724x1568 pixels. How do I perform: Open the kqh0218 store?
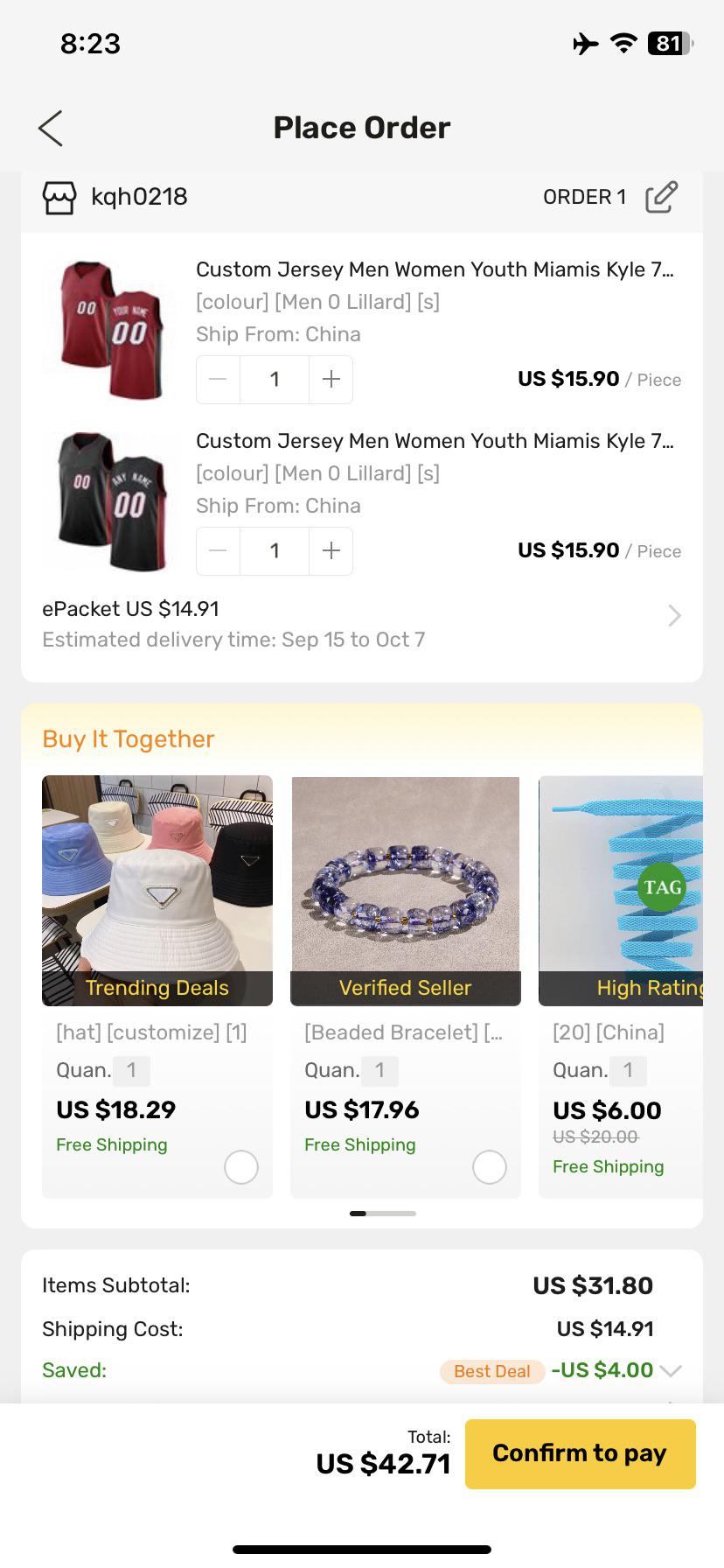[x=115, y=197]
